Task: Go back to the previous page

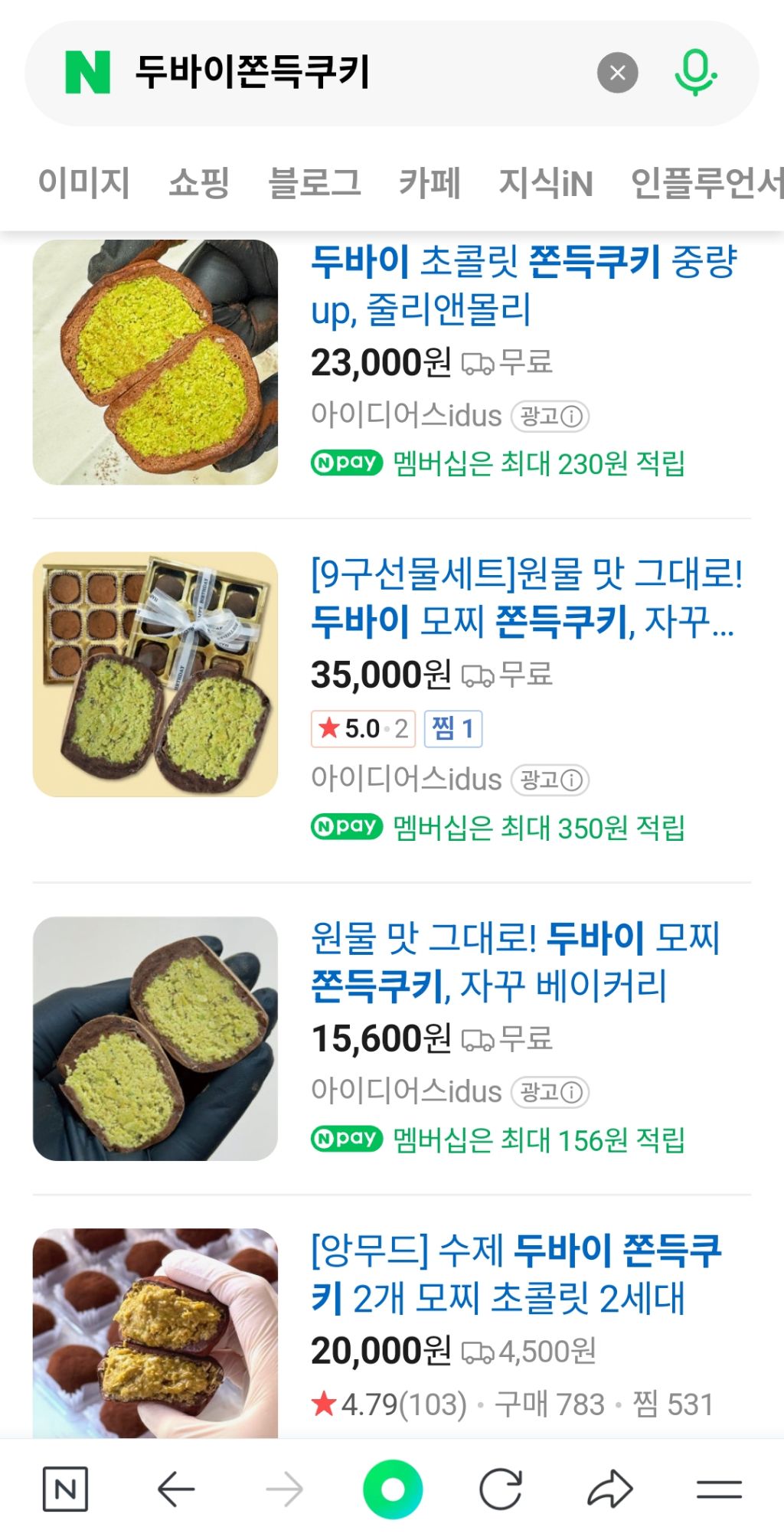Action: click(175, 1489)
